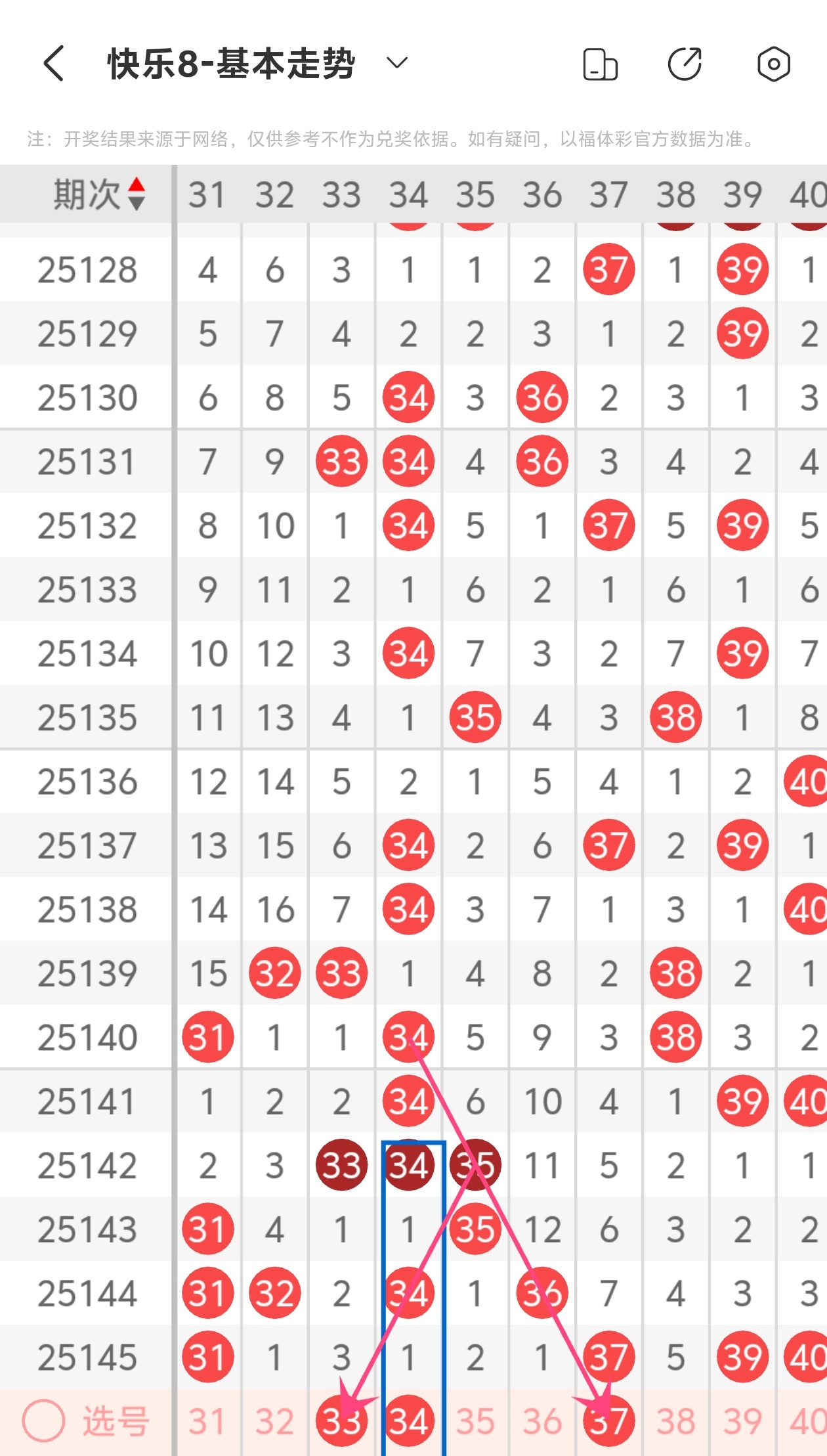Go back from the 快乐8 trend chart
The image size is (827, 1456).
click(x=54, y=64)
